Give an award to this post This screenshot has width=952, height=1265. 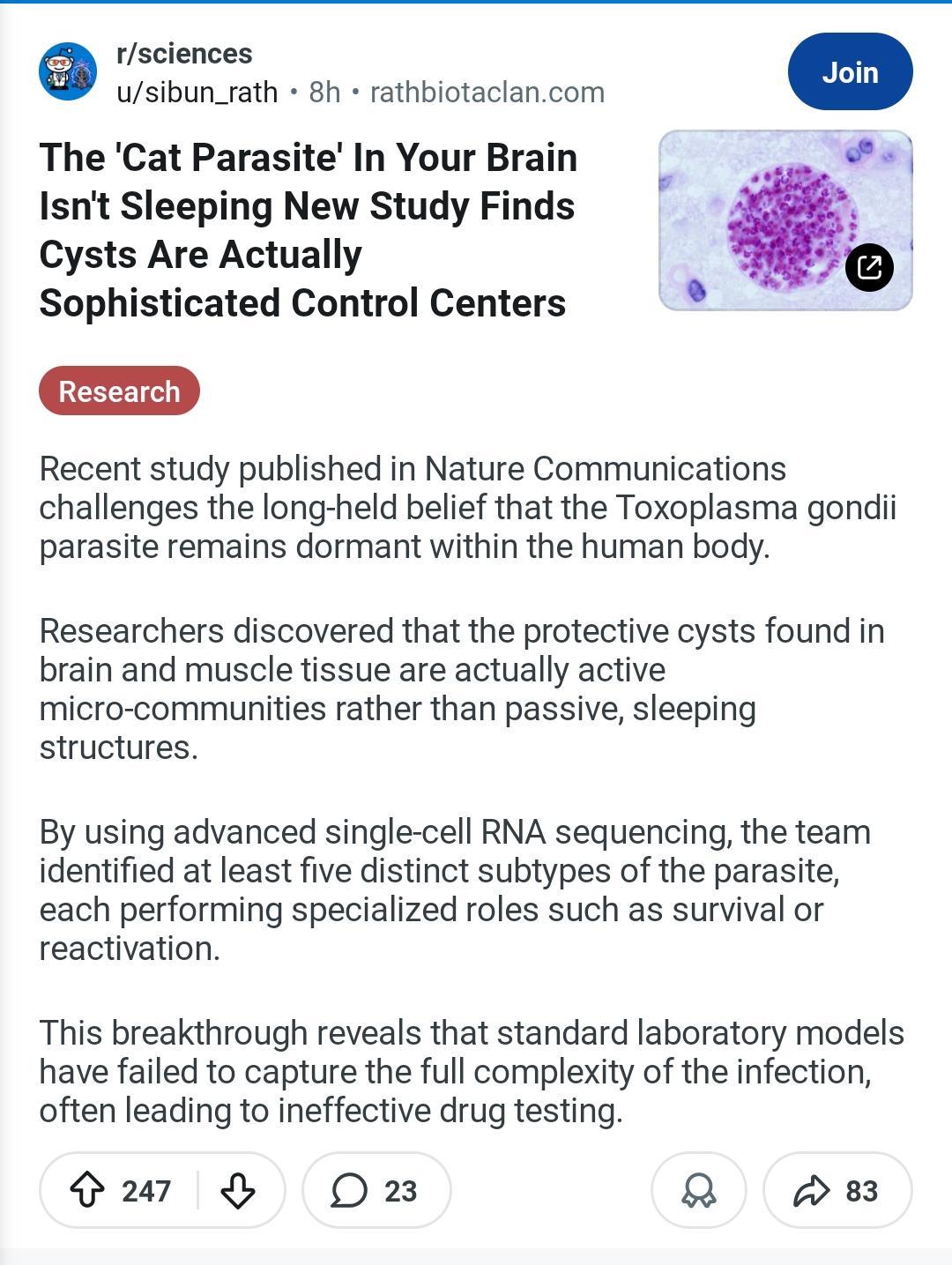[699, 1190]
